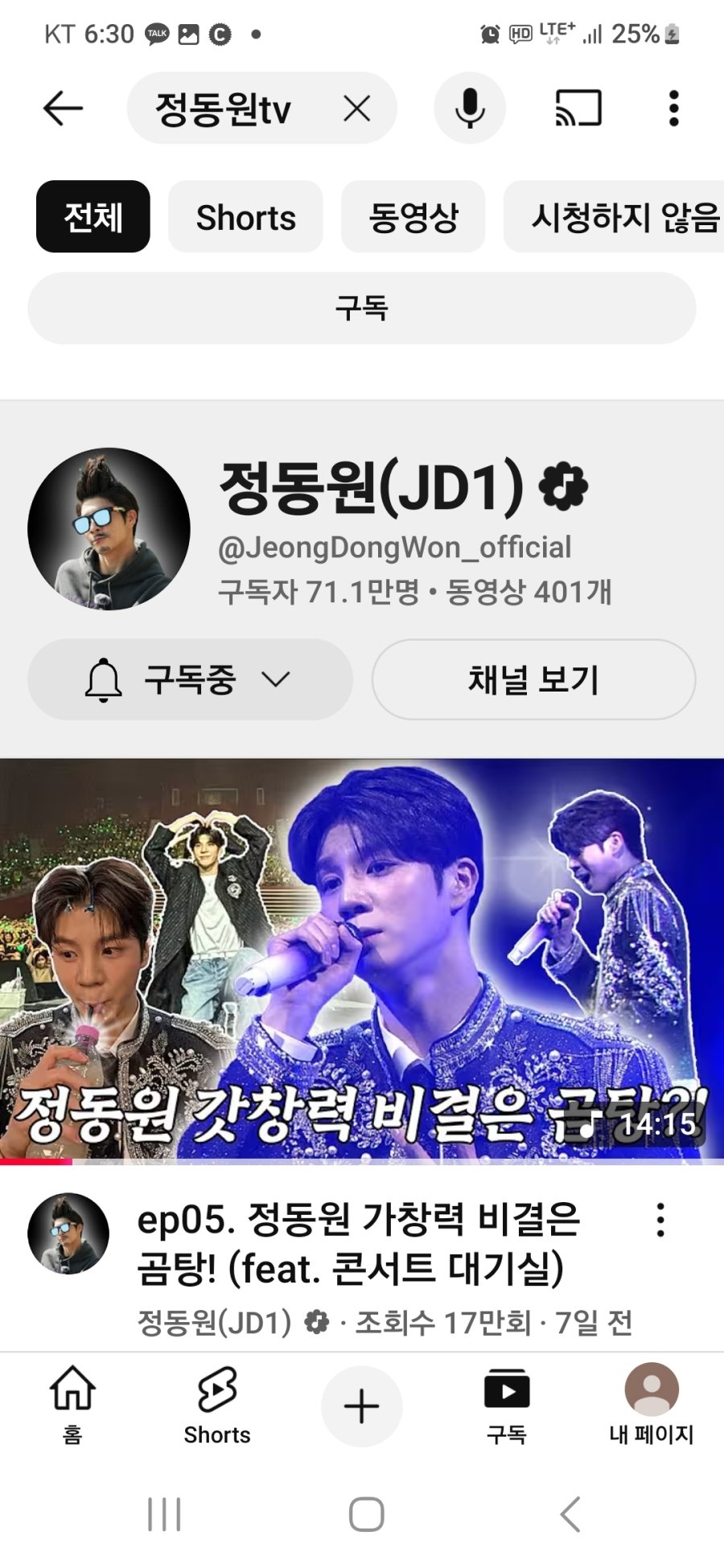The height and width of the screenshot is (1568, 724).
Task: Open the top-right overflow menu
Action: point(673,108)
